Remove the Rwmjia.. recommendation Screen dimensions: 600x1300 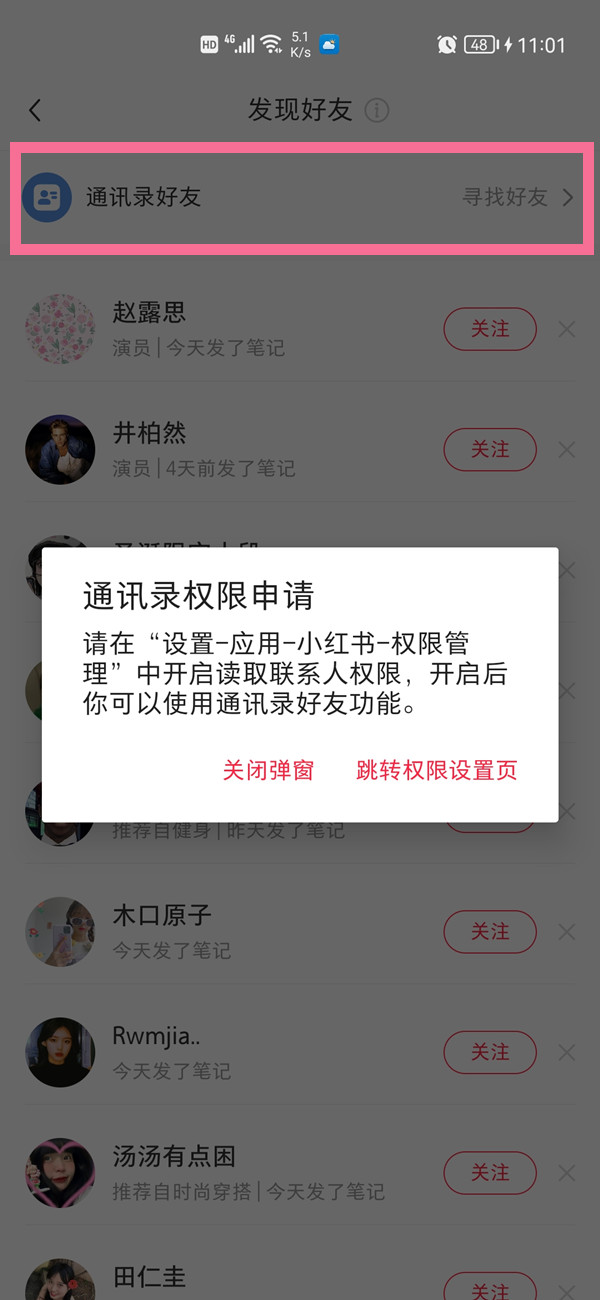coord(567,1052)
